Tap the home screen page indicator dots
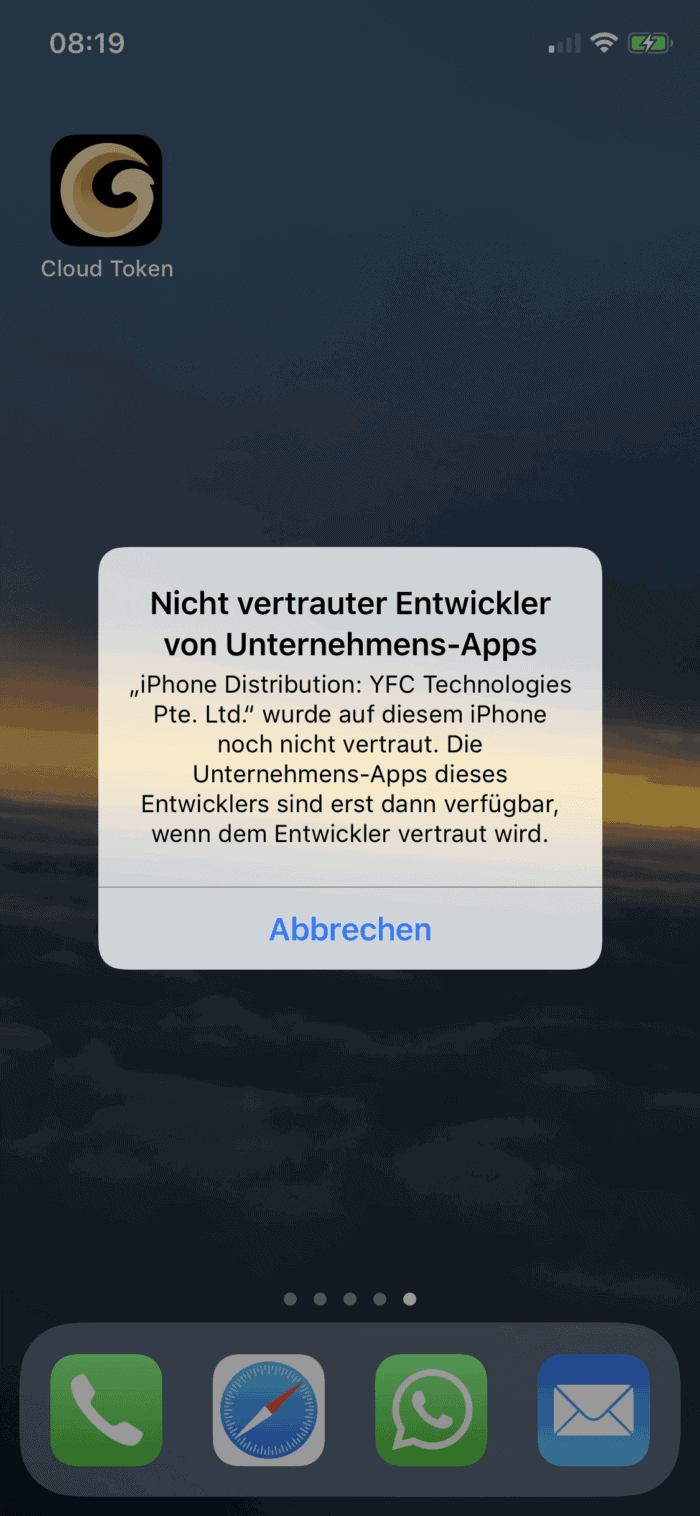700x1516 pixels. pos(350,1299)
